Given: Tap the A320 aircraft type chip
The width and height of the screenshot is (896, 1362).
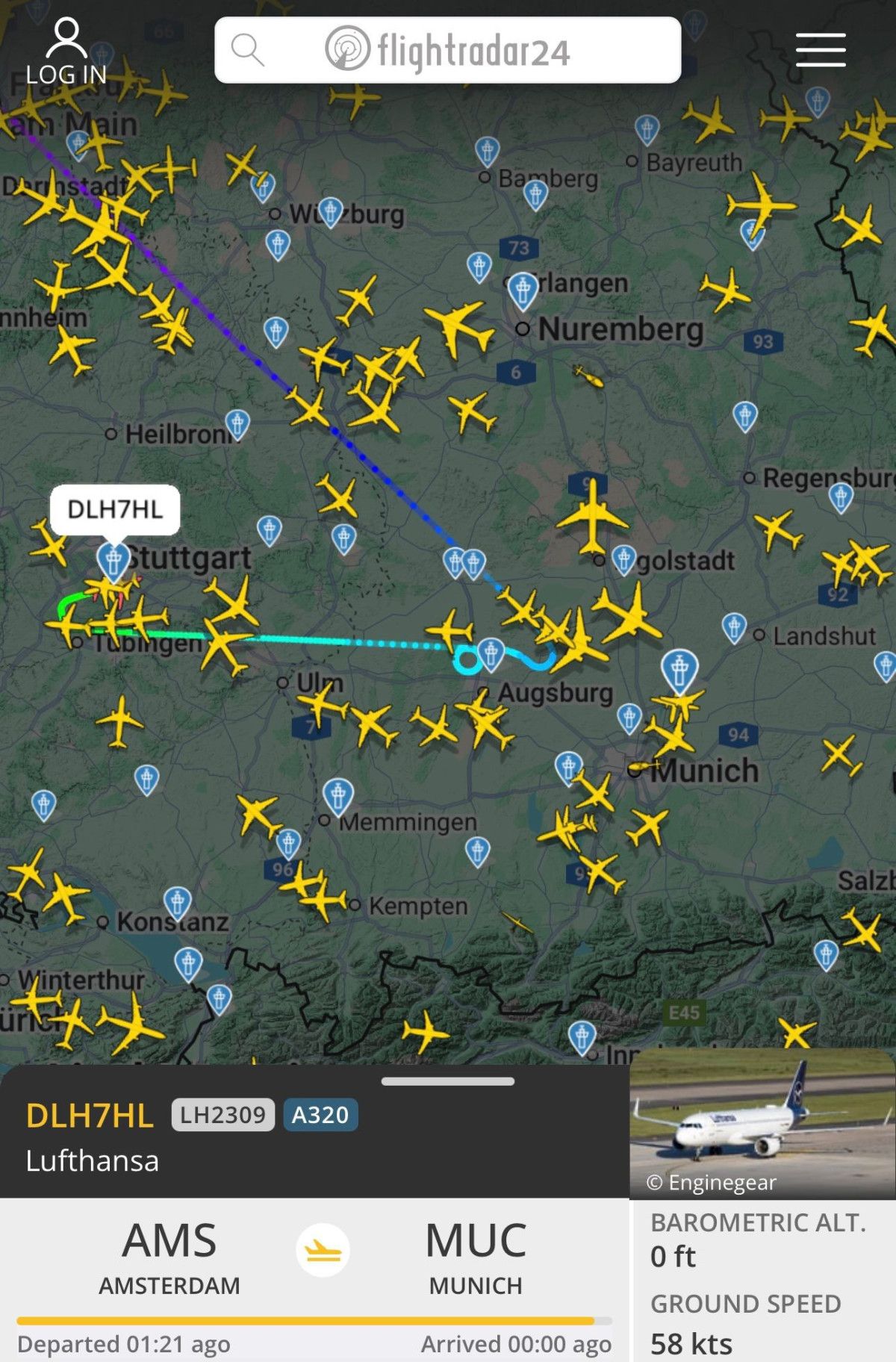Looking at the screenshot, I should point(320,1115).
